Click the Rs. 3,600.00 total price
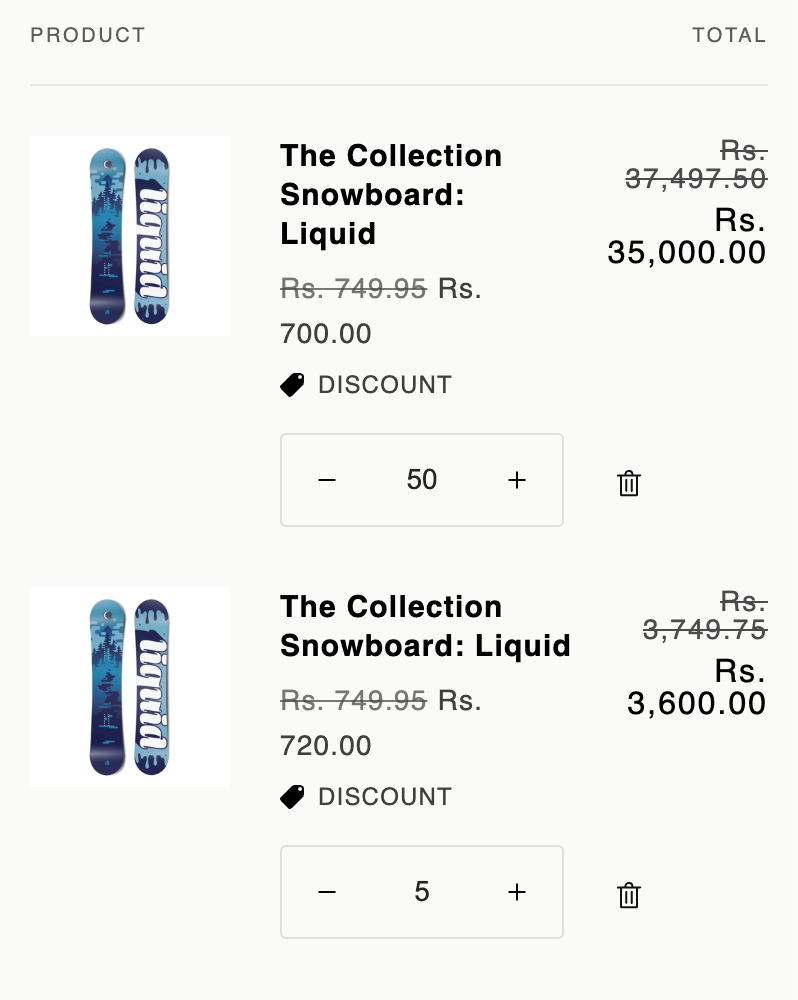The width and height of the screenshot is (798, 1000). click(x=695, y=687)
